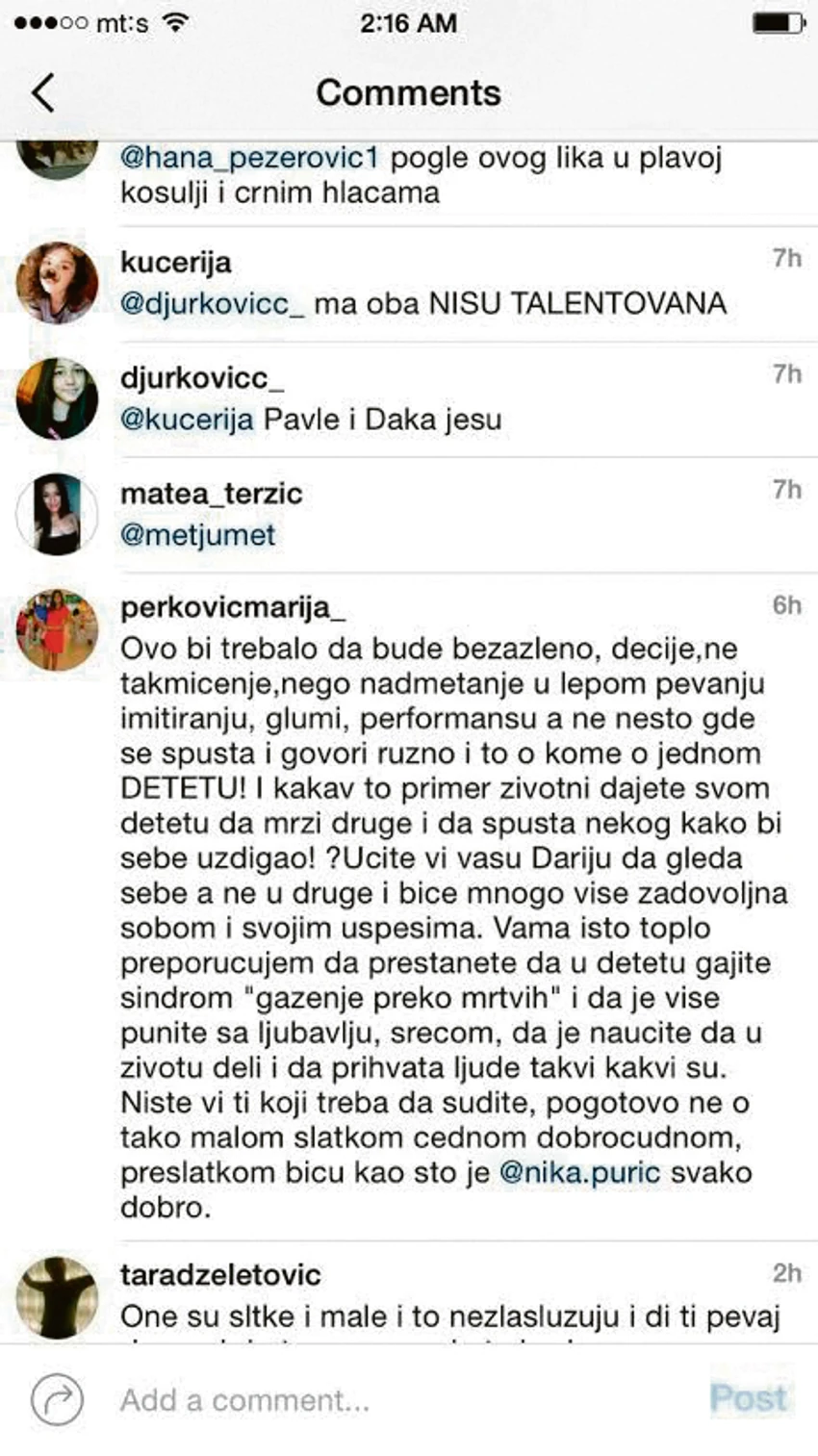
Task: Open matea_terzic's profile username
Action: coord(211,494)
